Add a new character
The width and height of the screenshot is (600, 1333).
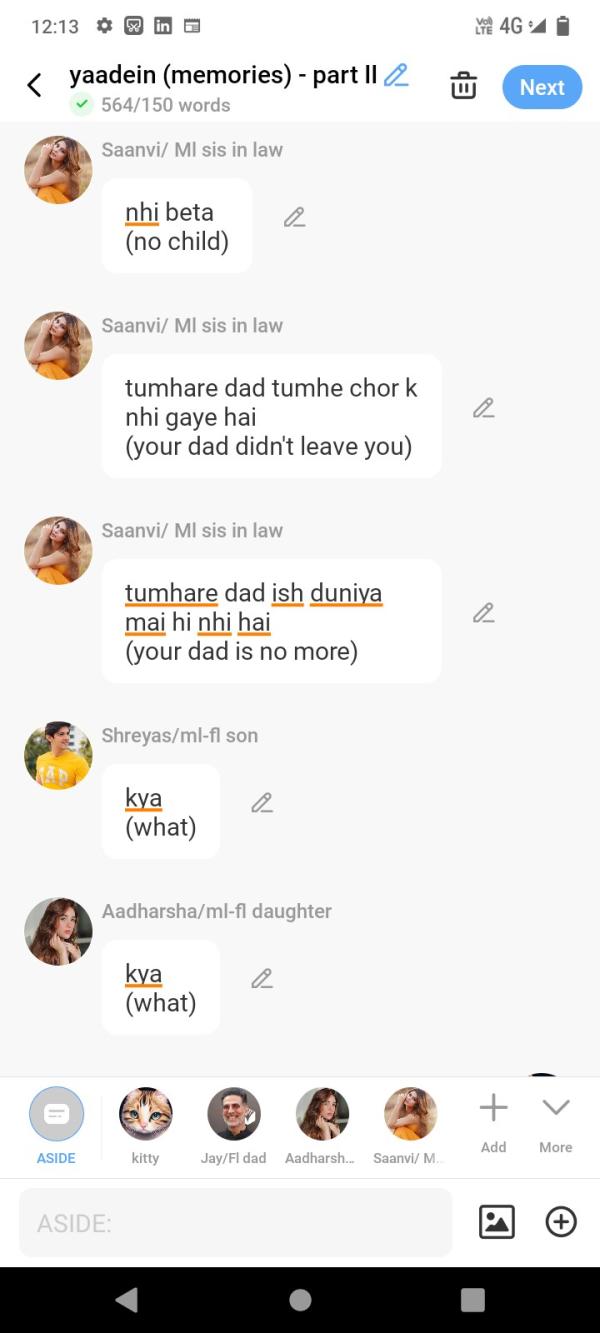coord(493,1120)
